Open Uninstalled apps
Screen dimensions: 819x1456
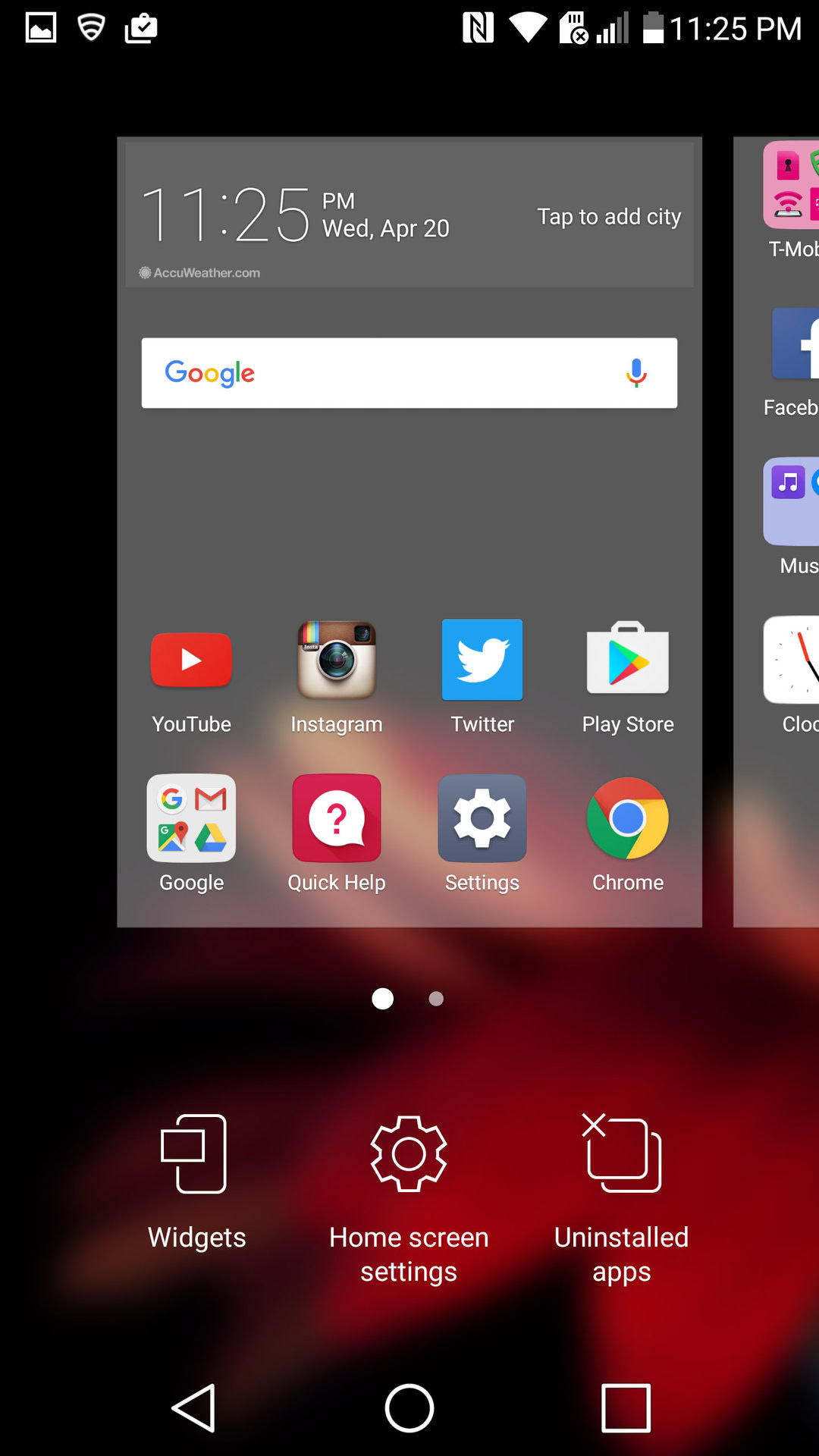click(x=621, y=1198)
